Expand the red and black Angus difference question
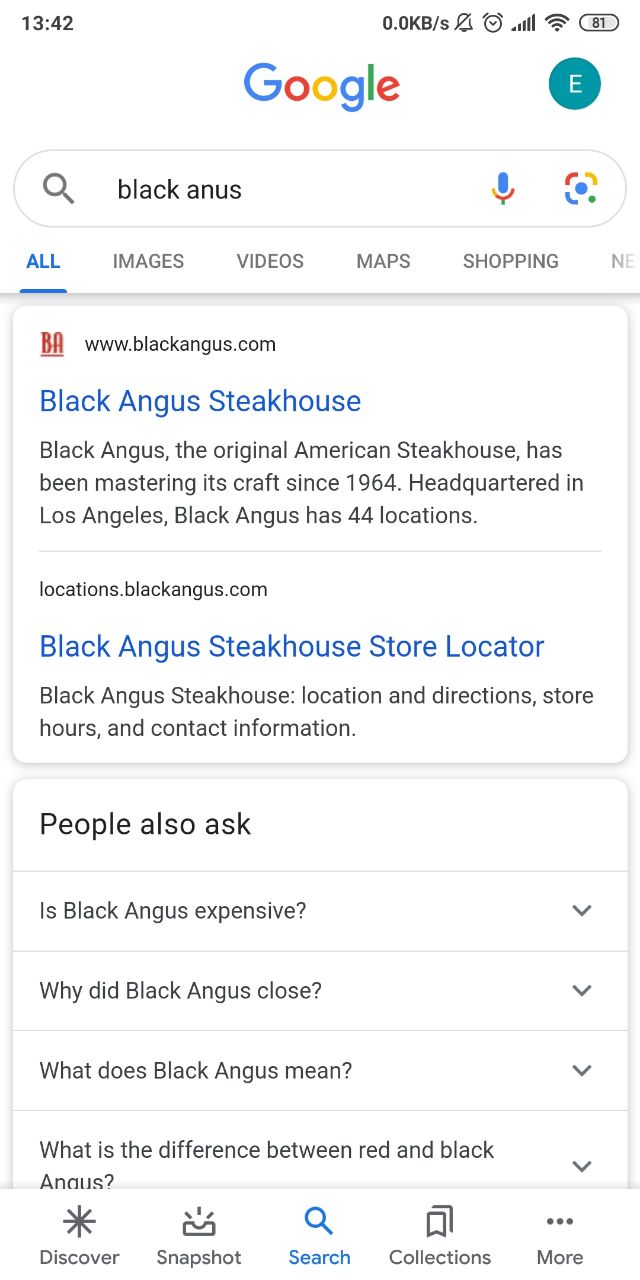The image size is (640, 1280). (320, 1151)
